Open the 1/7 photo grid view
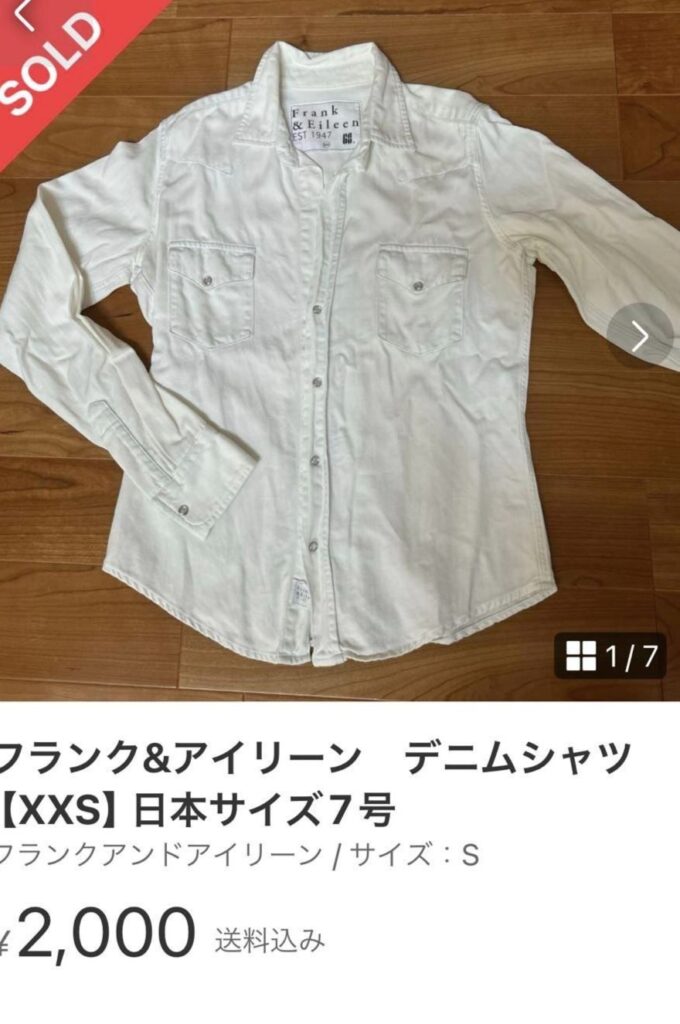This screenshot has width=680, height=1024. click(x=613, y=656)
